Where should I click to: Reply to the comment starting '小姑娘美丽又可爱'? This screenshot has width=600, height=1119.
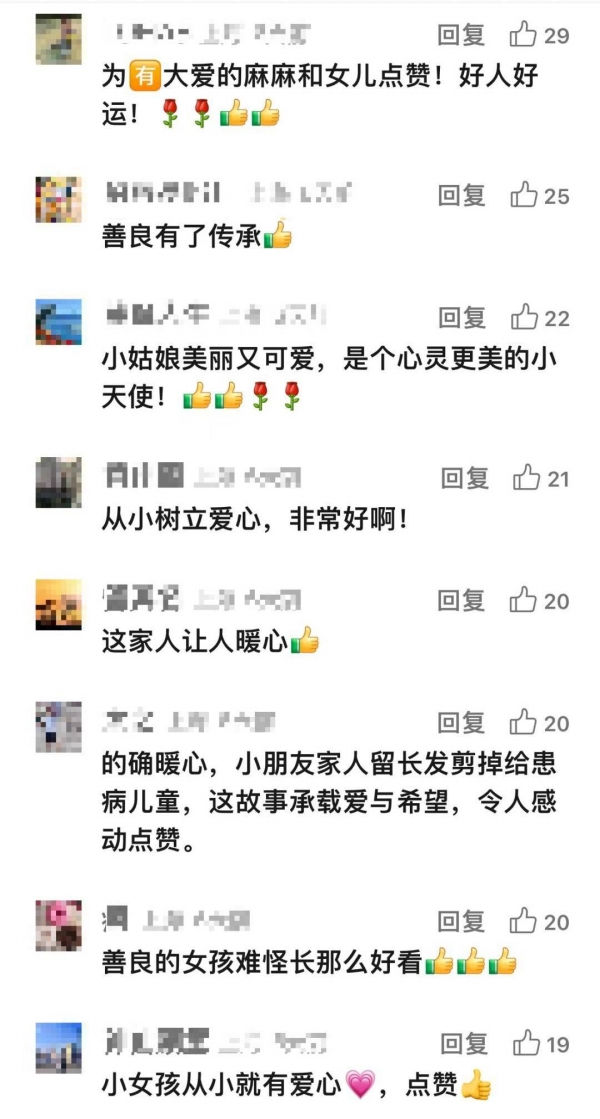click(461, 318)
